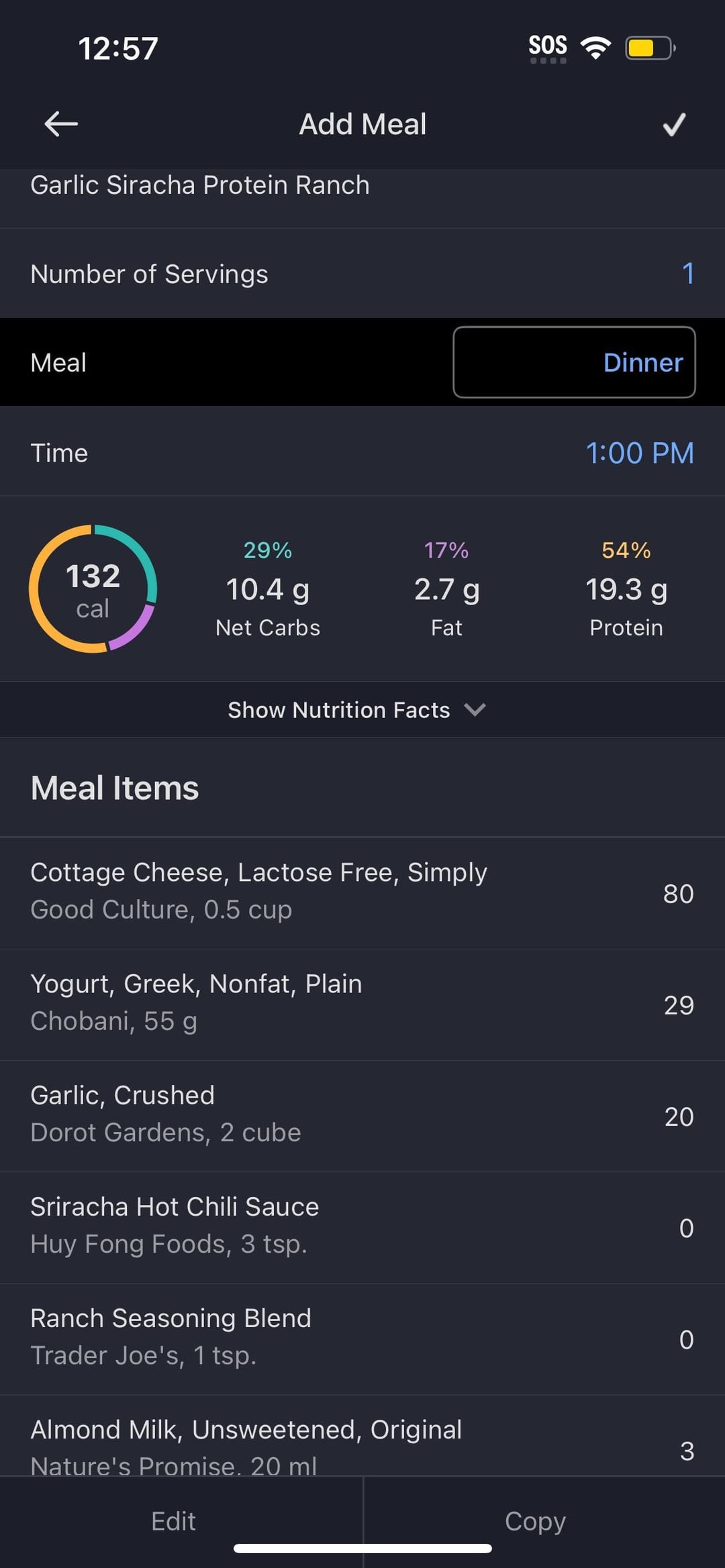Open Sriracha Hot Chili Sauce item
The width and height of the screenshot is (725, 1568).
pos(362,1227)
